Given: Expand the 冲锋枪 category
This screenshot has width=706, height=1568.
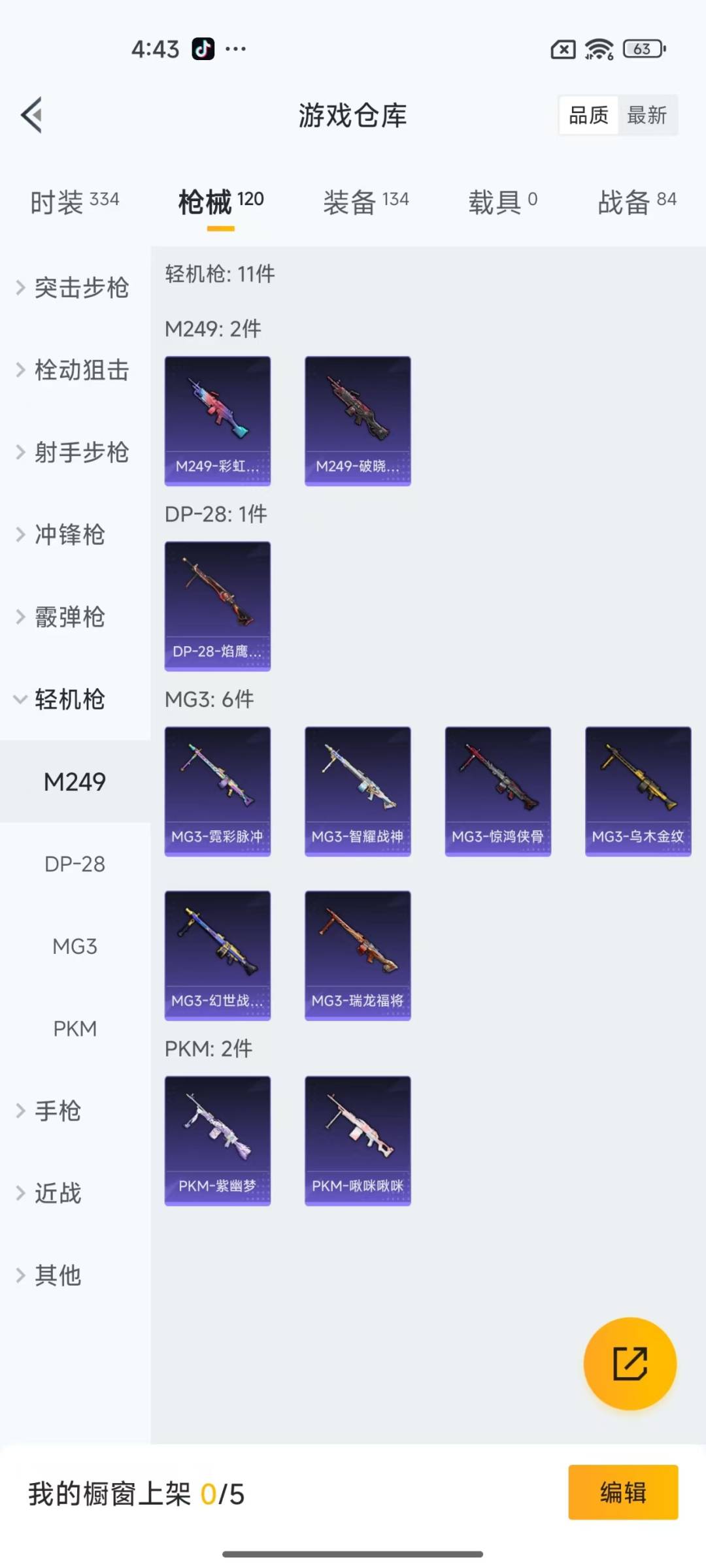Looking at the screenshot, I should click(x=69, y=534).
